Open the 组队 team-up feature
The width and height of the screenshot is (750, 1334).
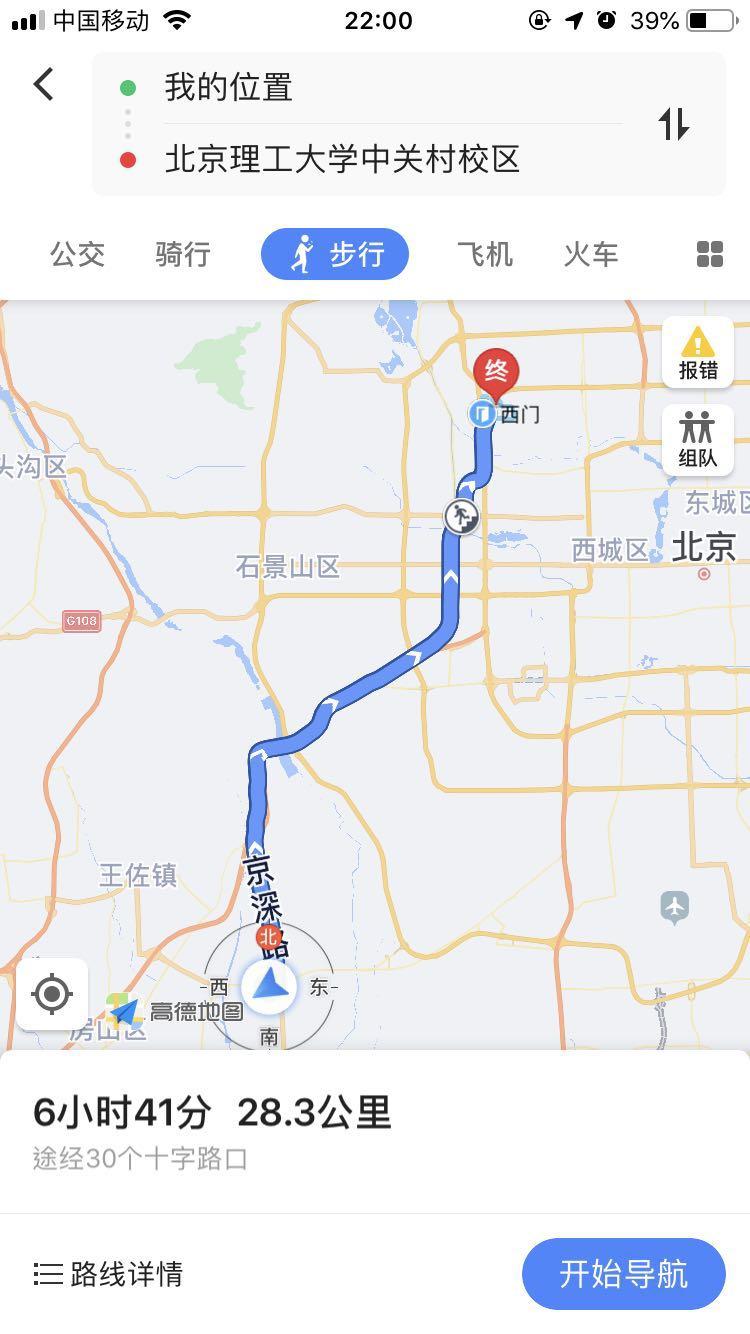698,440
